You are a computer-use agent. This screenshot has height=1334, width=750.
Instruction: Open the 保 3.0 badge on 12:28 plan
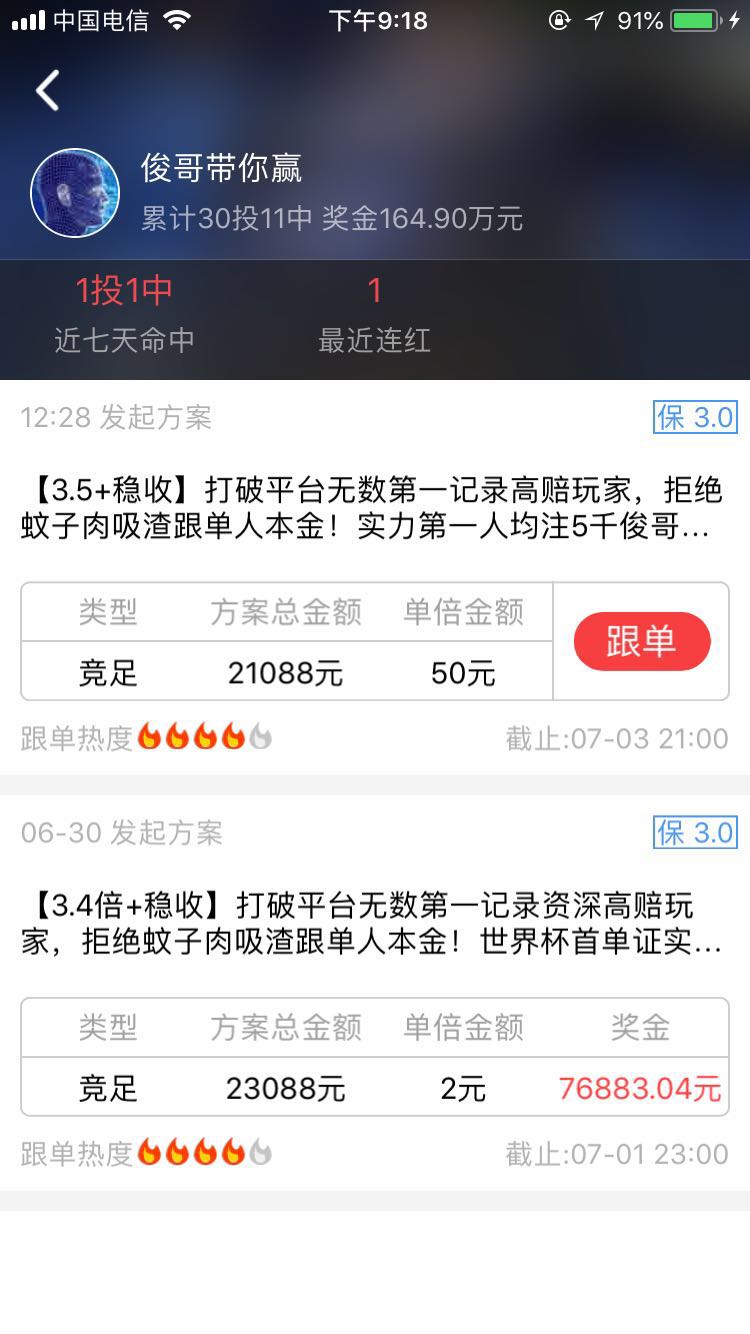697,418
